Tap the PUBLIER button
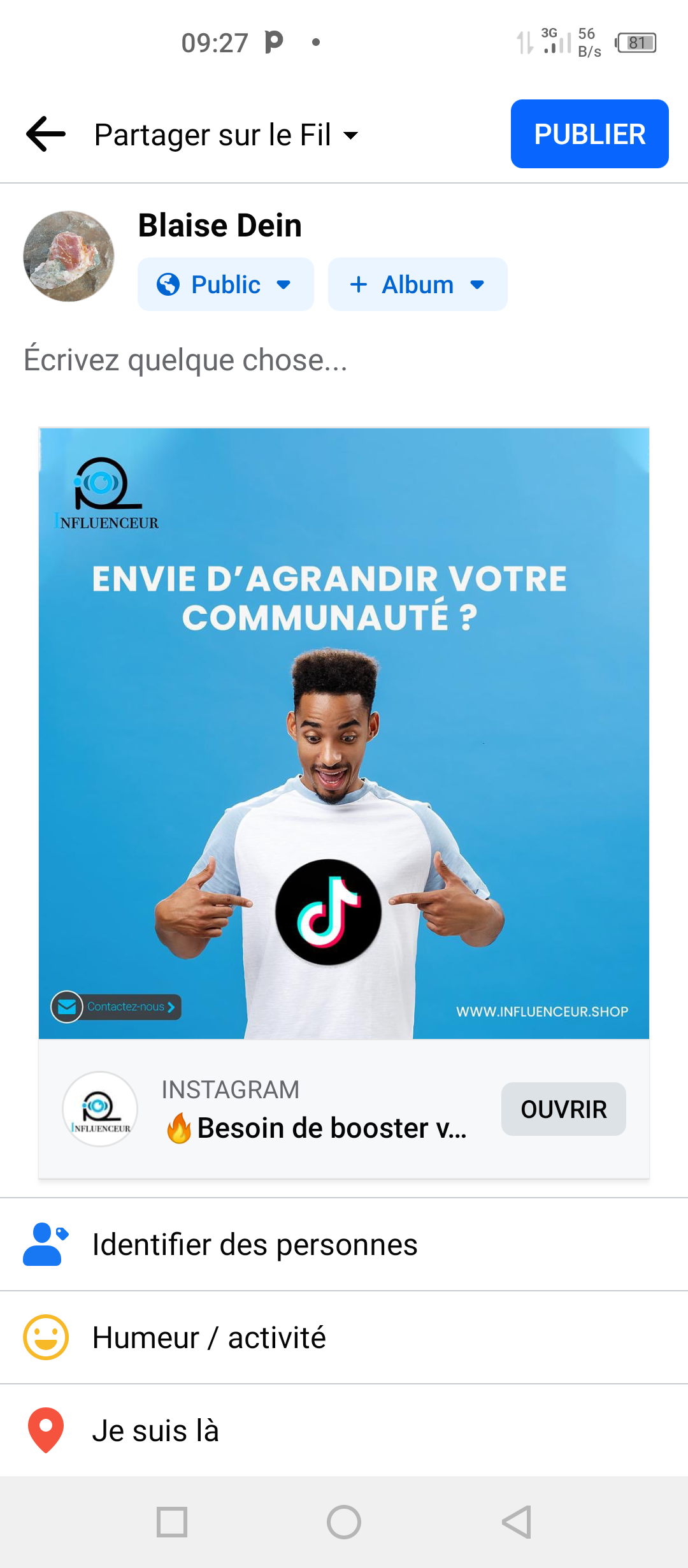The image size is (688, 1568). (x=589, y=134)
